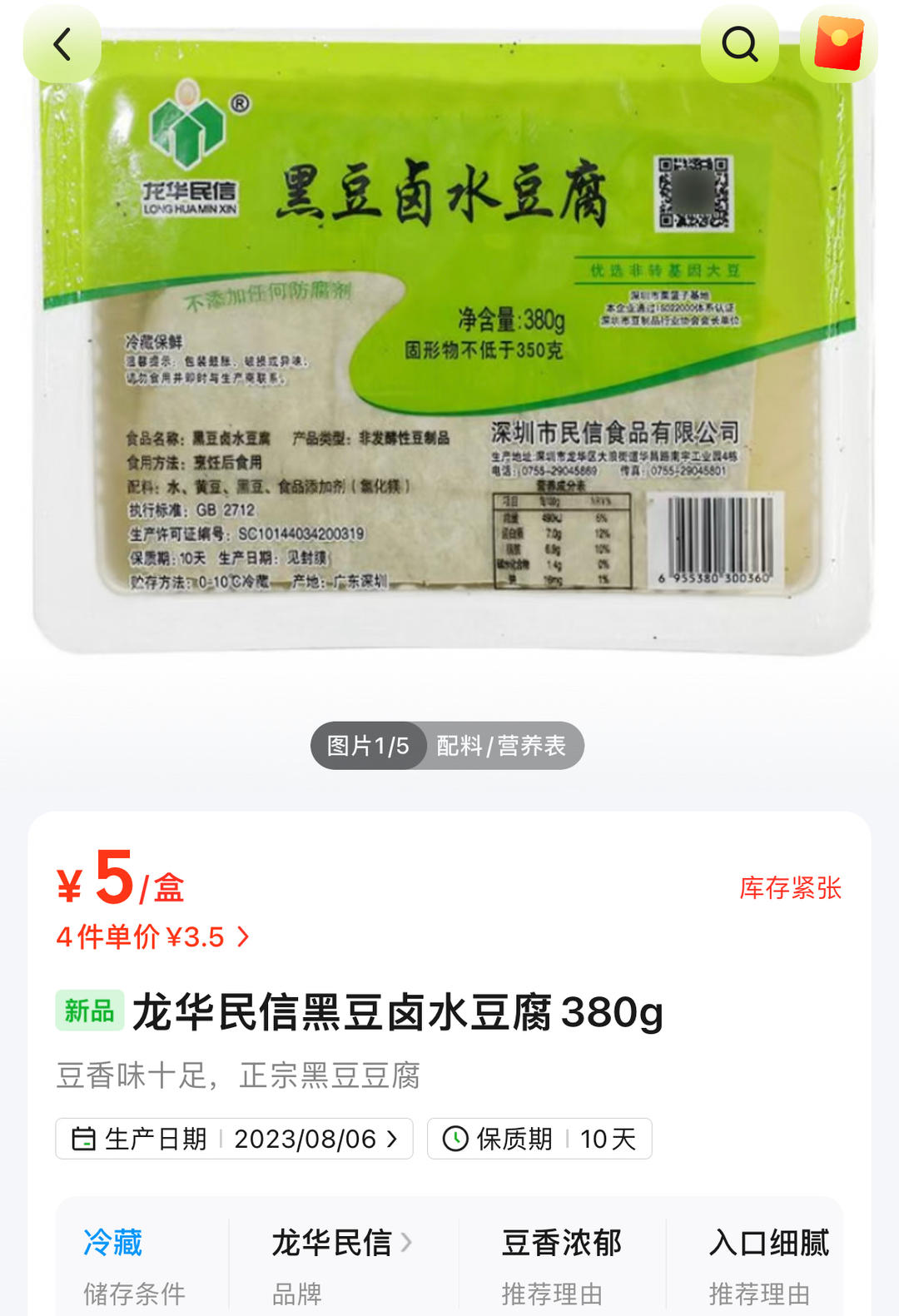Go back to the previous page
This screenshot has width=899, height=1316.
(62, 44)
